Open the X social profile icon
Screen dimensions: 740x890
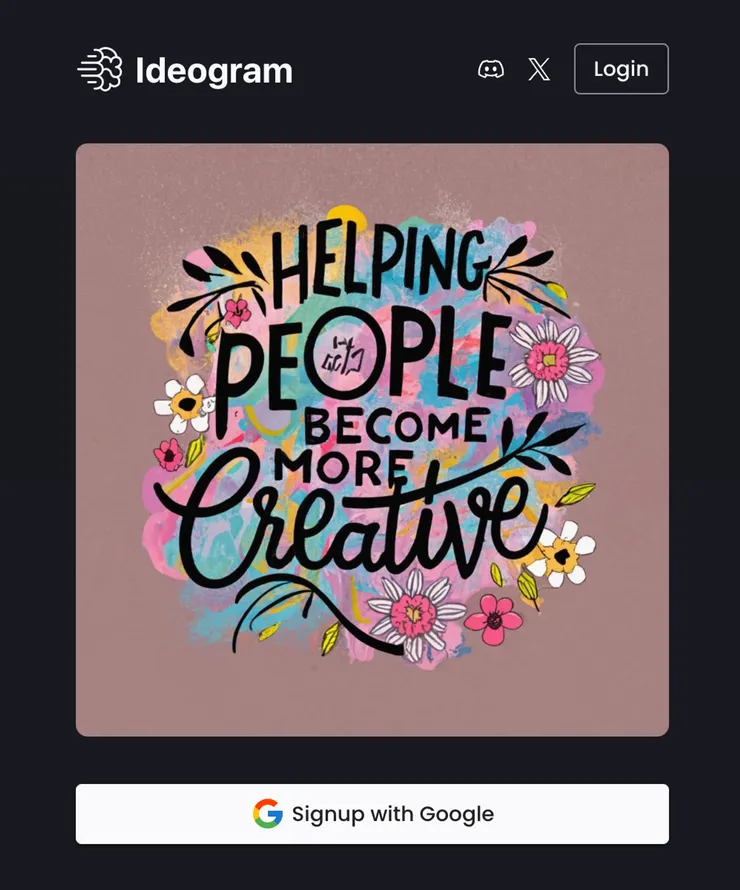click(x=539, y=69)
